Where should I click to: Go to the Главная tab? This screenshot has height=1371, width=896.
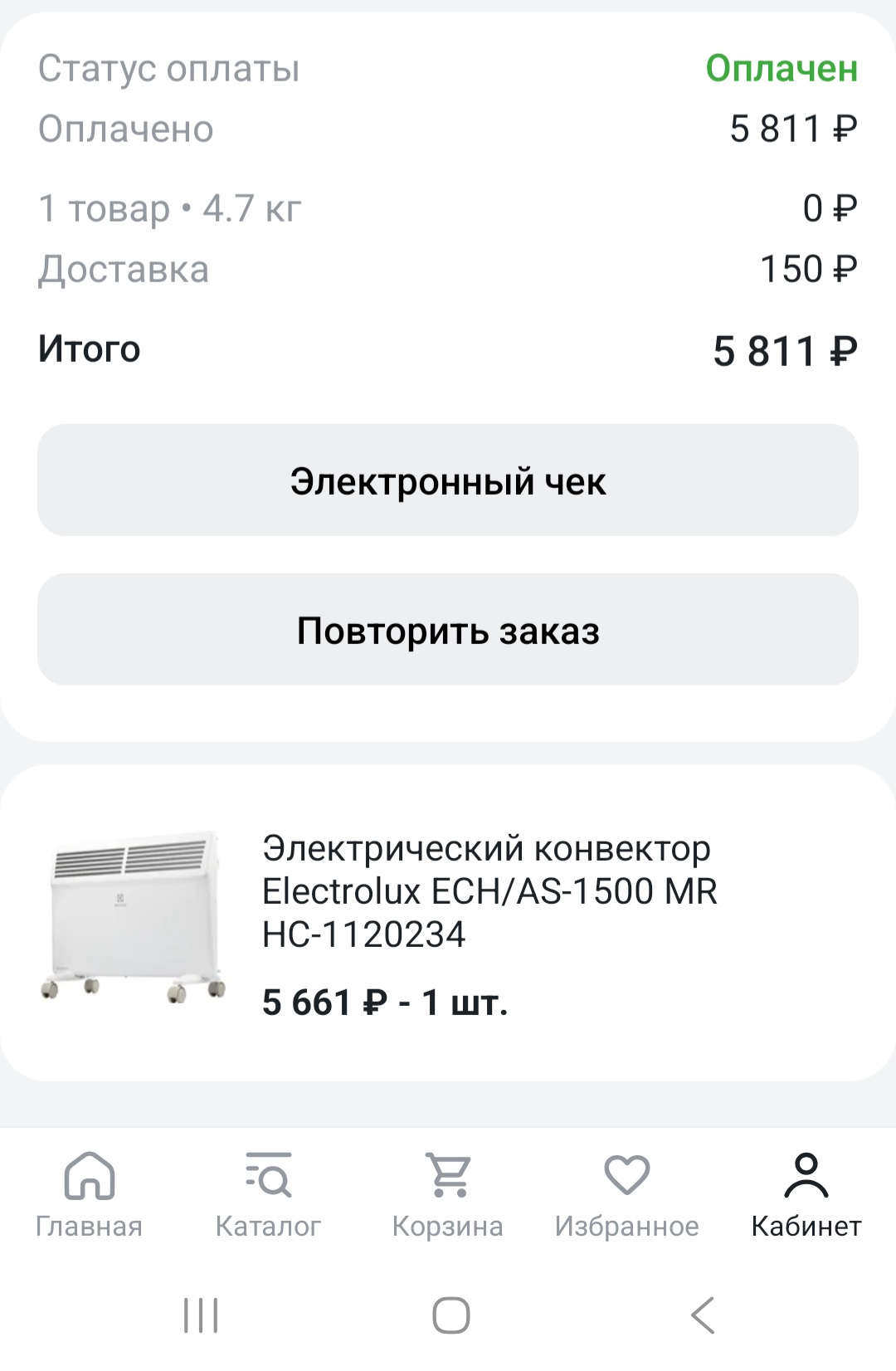tap(89, 1193)
